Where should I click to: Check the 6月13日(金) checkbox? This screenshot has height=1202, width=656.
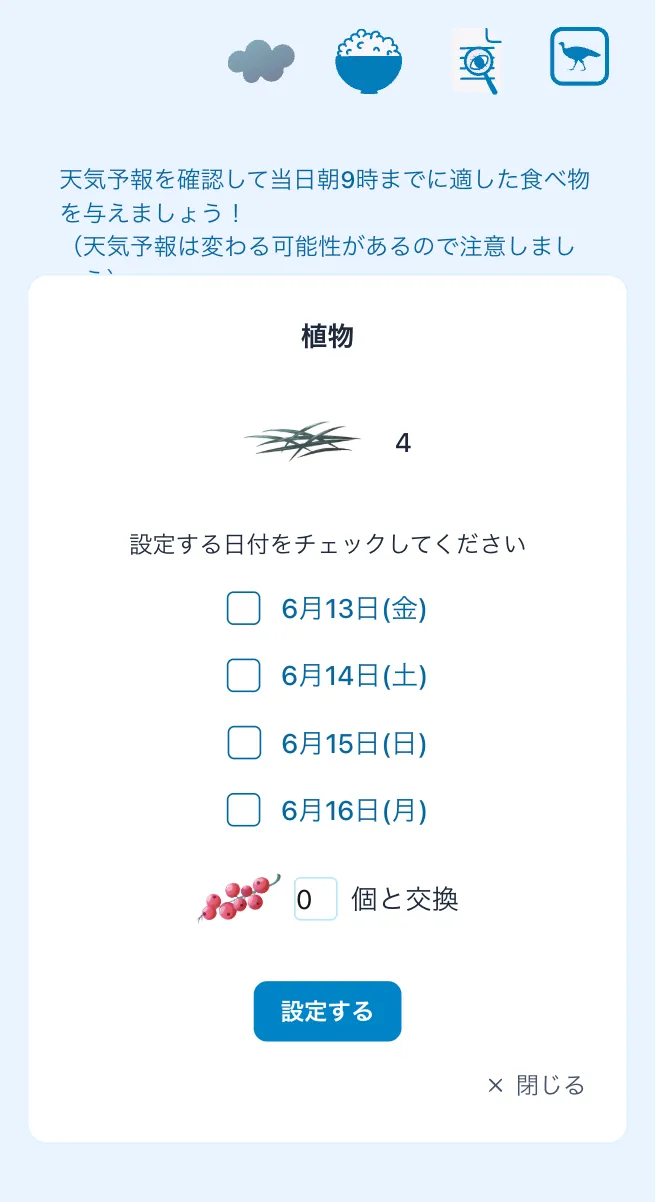click(244, 608)
